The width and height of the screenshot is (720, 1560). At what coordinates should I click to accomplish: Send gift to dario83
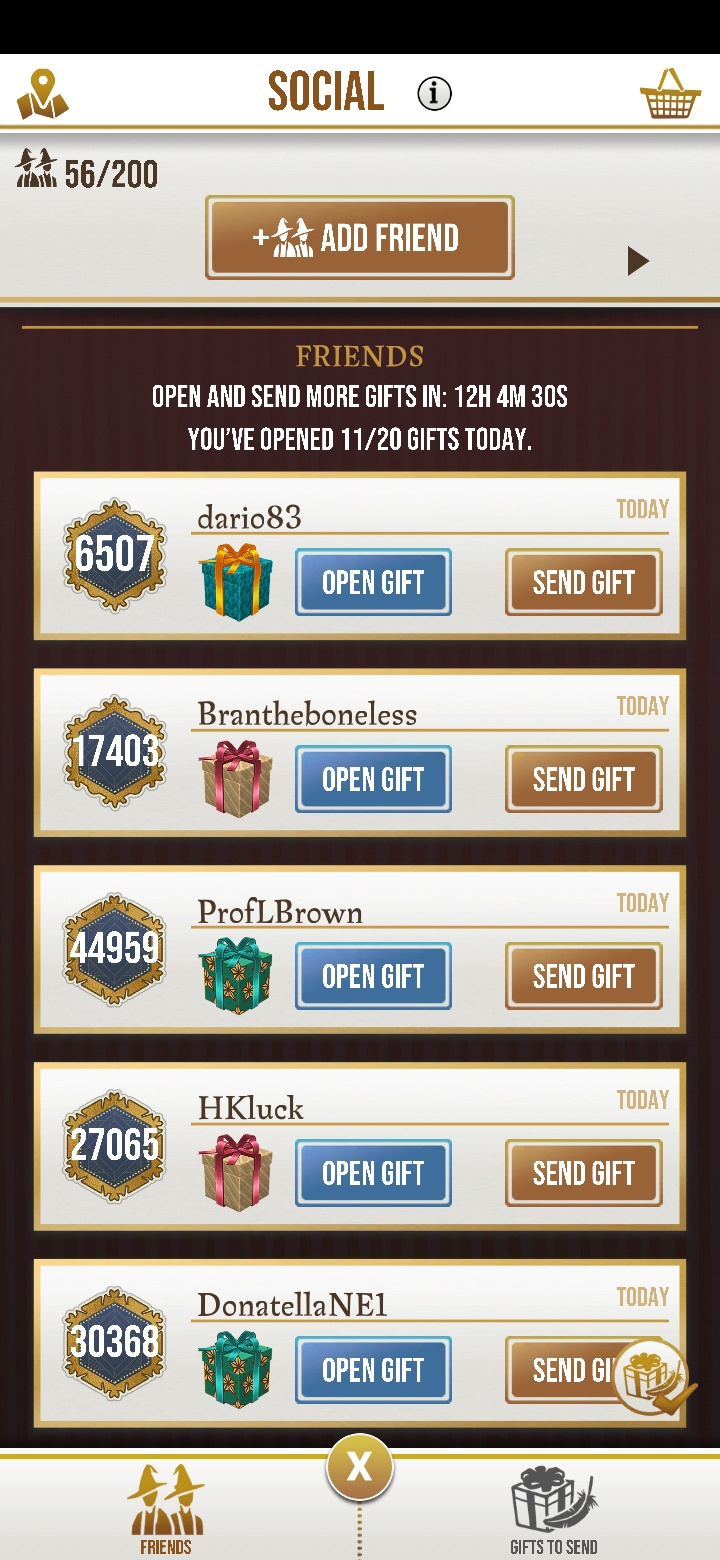583,582
